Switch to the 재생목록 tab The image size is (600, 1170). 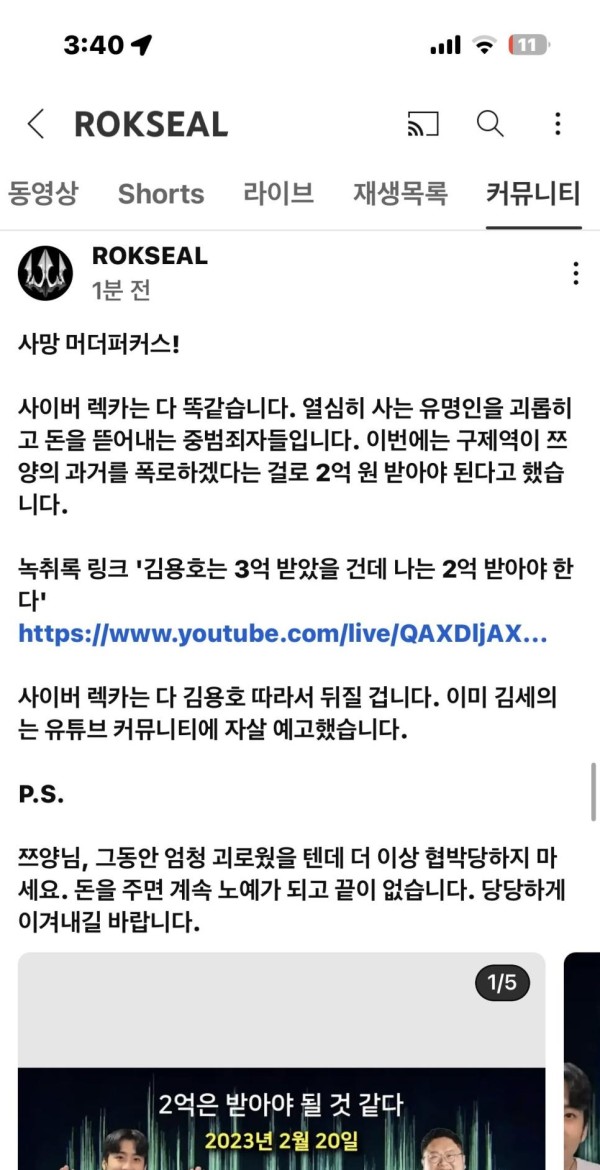[x=400, y=194]
